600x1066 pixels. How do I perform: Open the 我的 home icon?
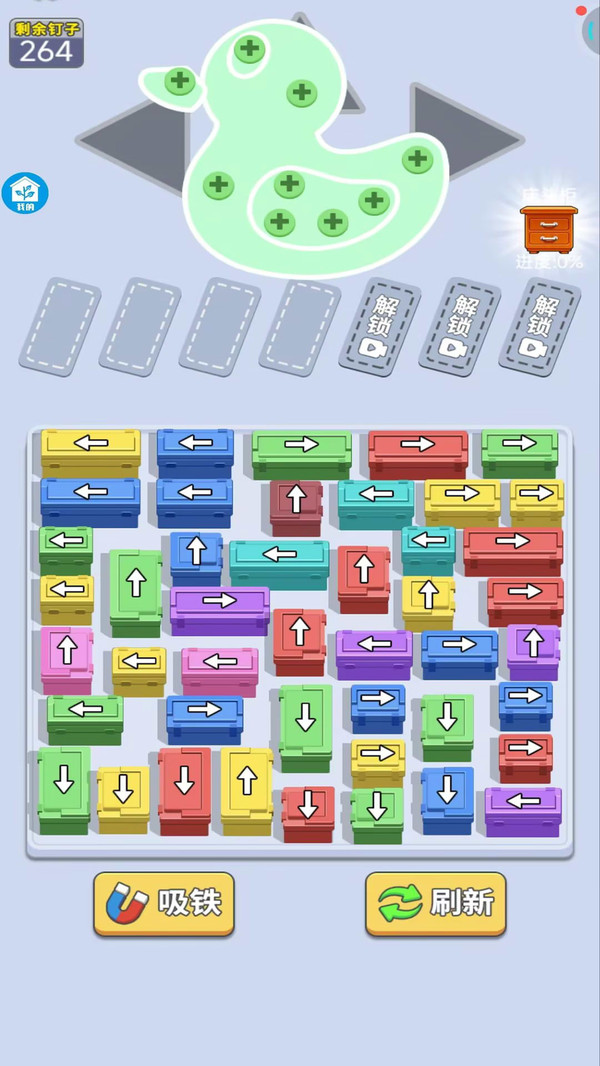tap(24, 192)
